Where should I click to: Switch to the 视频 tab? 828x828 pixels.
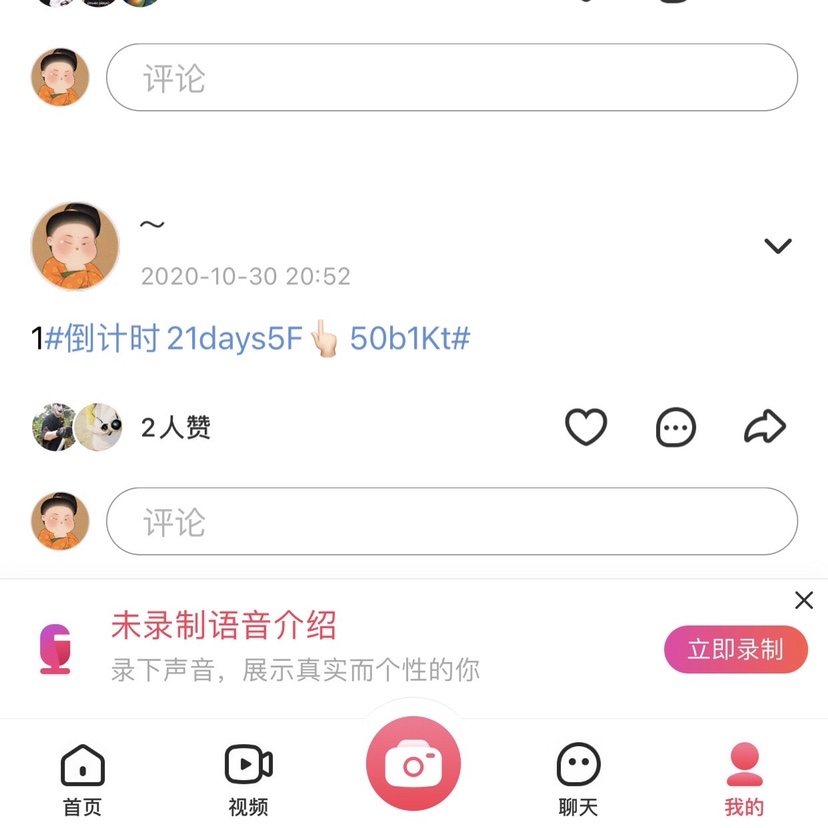(x=248, y=780)
